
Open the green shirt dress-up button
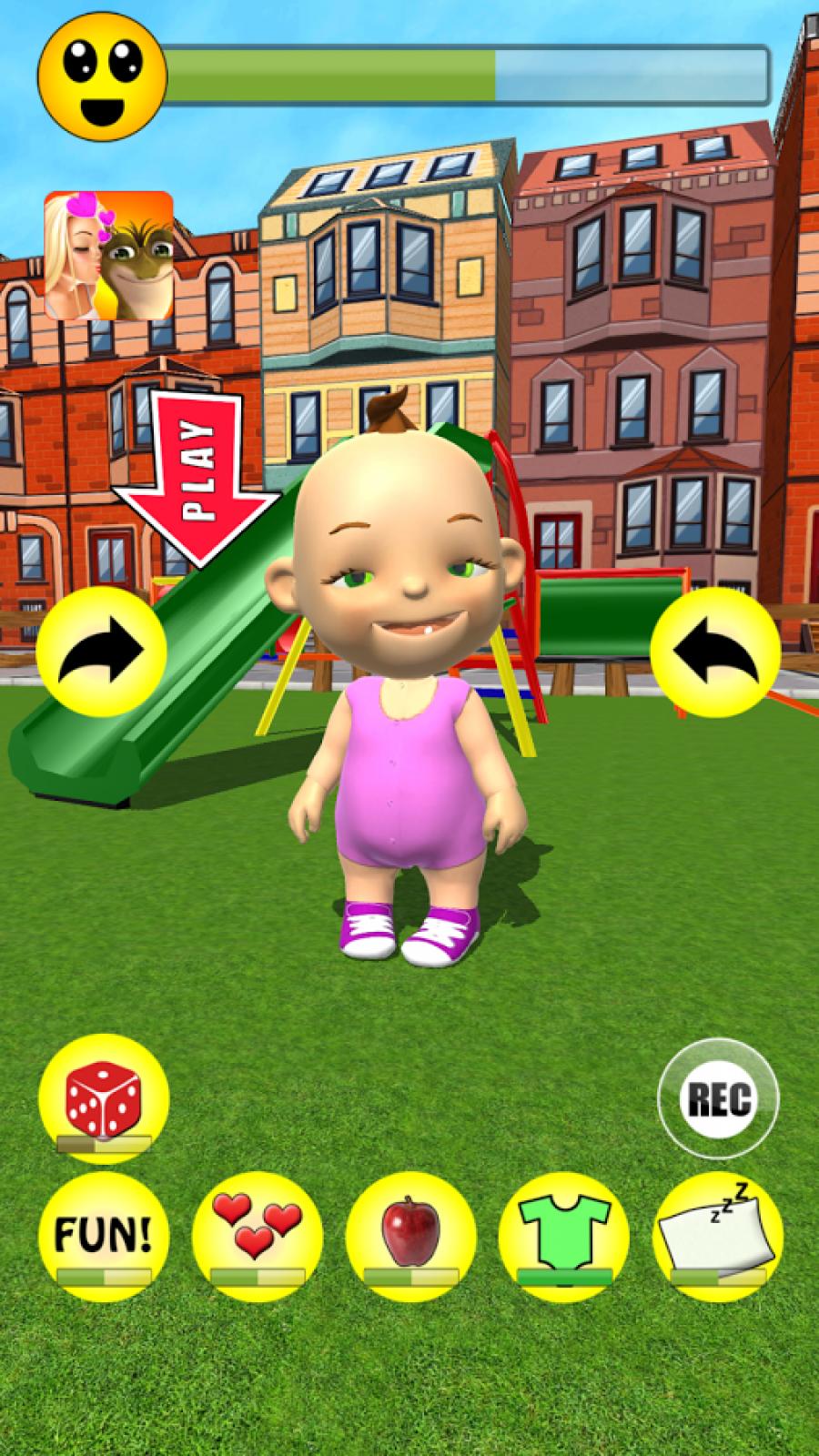point(564,1236)
